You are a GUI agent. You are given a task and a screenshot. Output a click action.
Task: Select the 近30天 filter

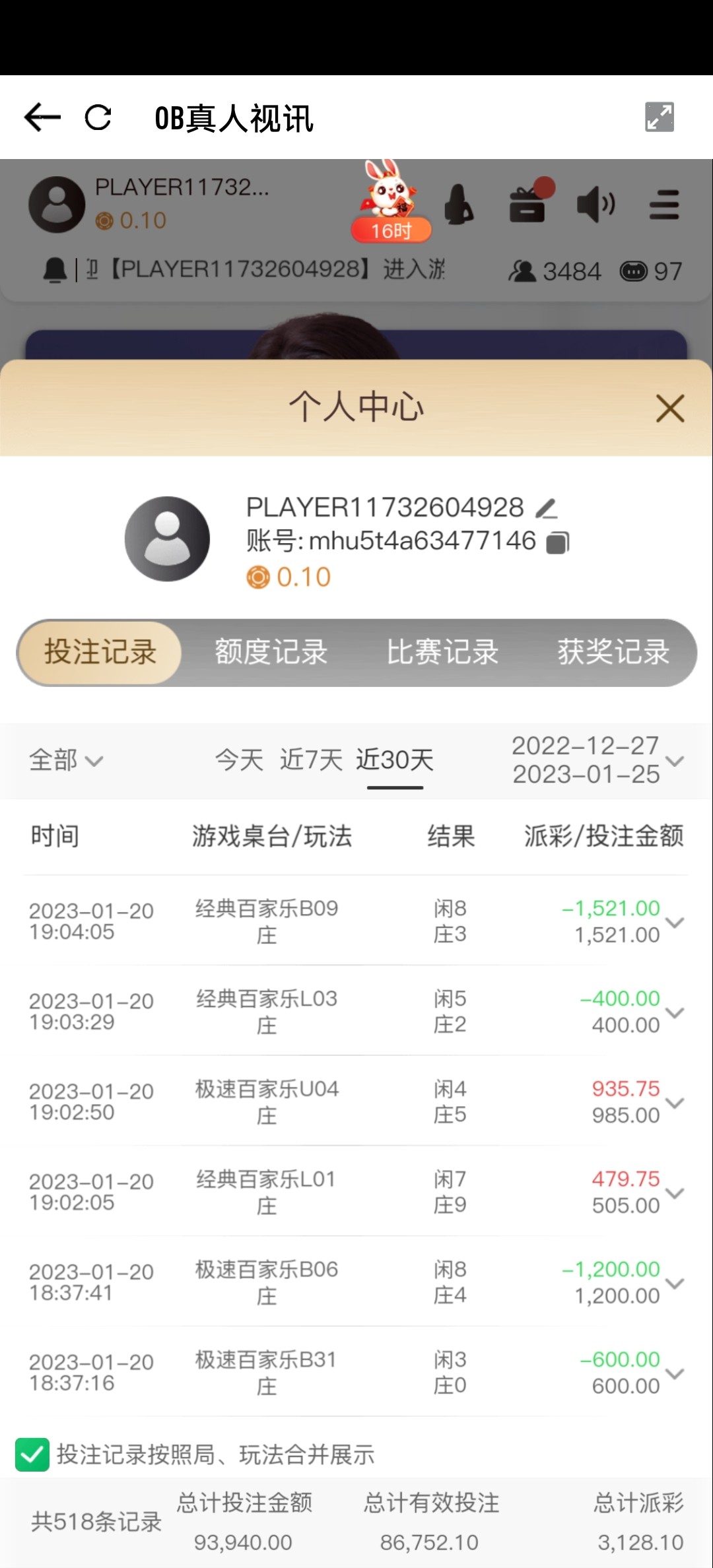[395, 760]
